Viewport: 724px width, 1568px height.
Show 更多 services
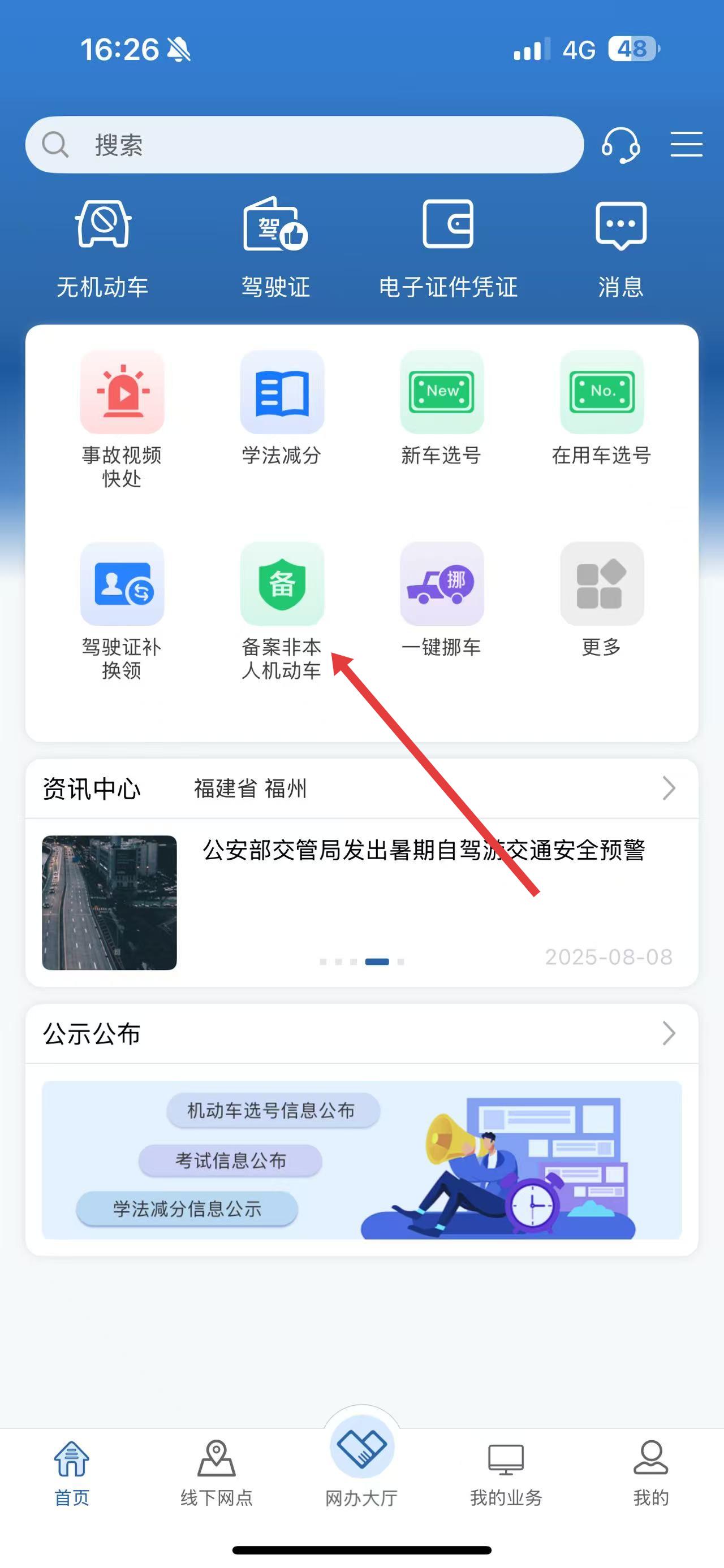click(x=602, y=599)
